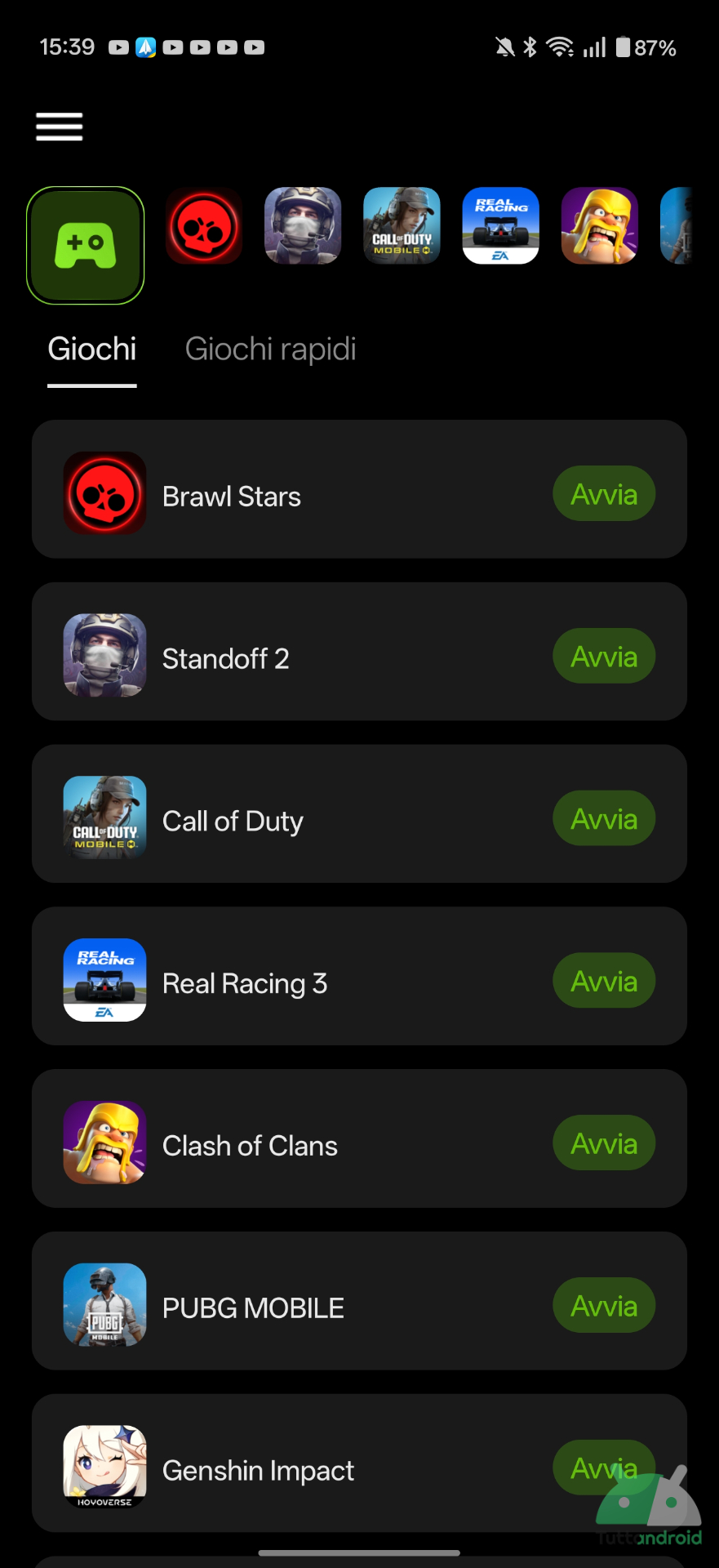Start Standoff 2 via Avvia button
Image resolution: width=719 pixels, height=1568 pixels.
coord(603,657)
